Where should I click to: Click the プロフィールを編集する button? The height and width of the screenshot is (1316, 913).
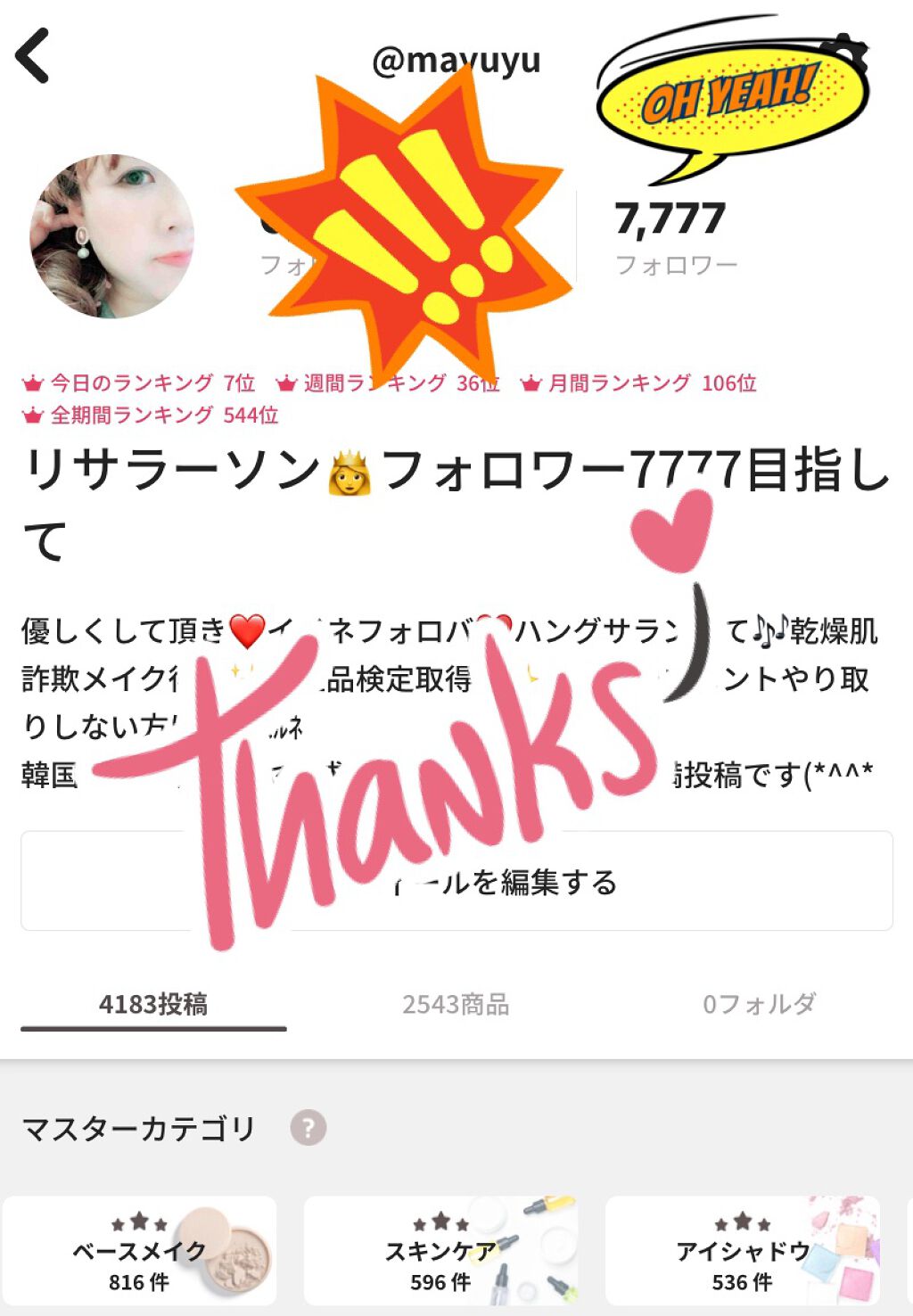[456, 884]
